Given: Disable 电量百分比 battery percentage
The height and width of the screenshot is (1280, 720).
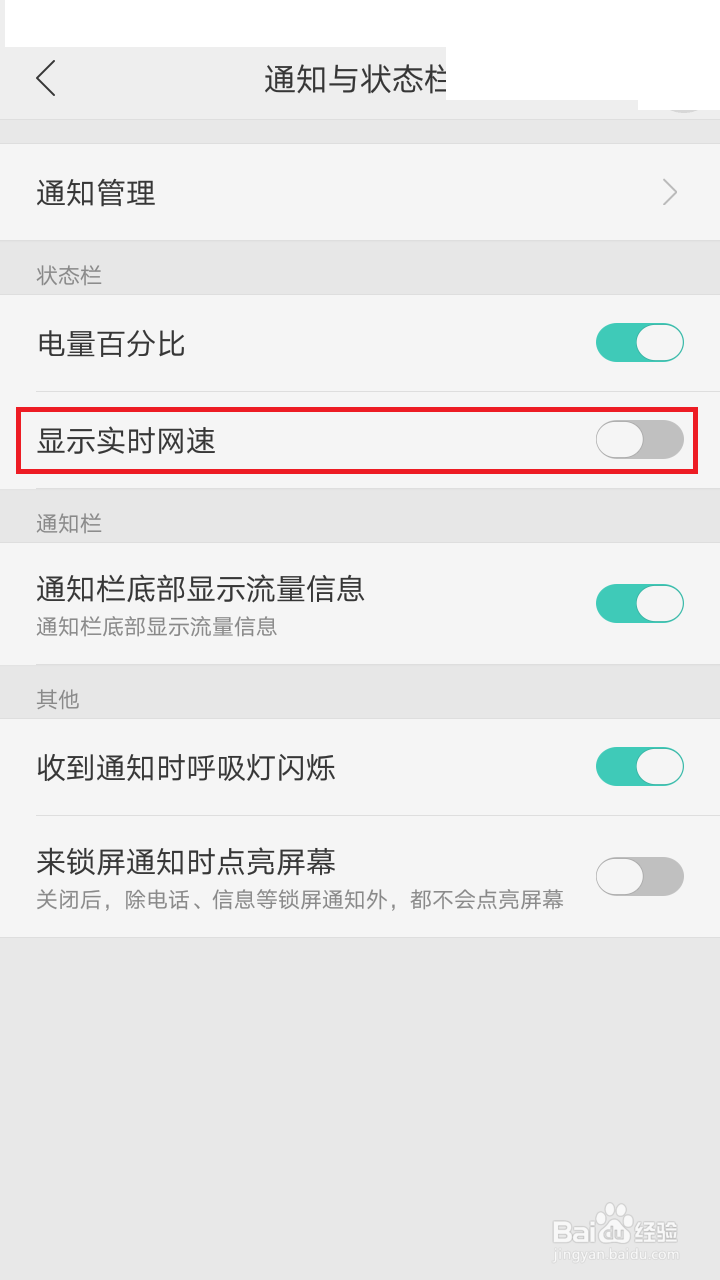Looking at the screenshot, I should tap(639, 342).
